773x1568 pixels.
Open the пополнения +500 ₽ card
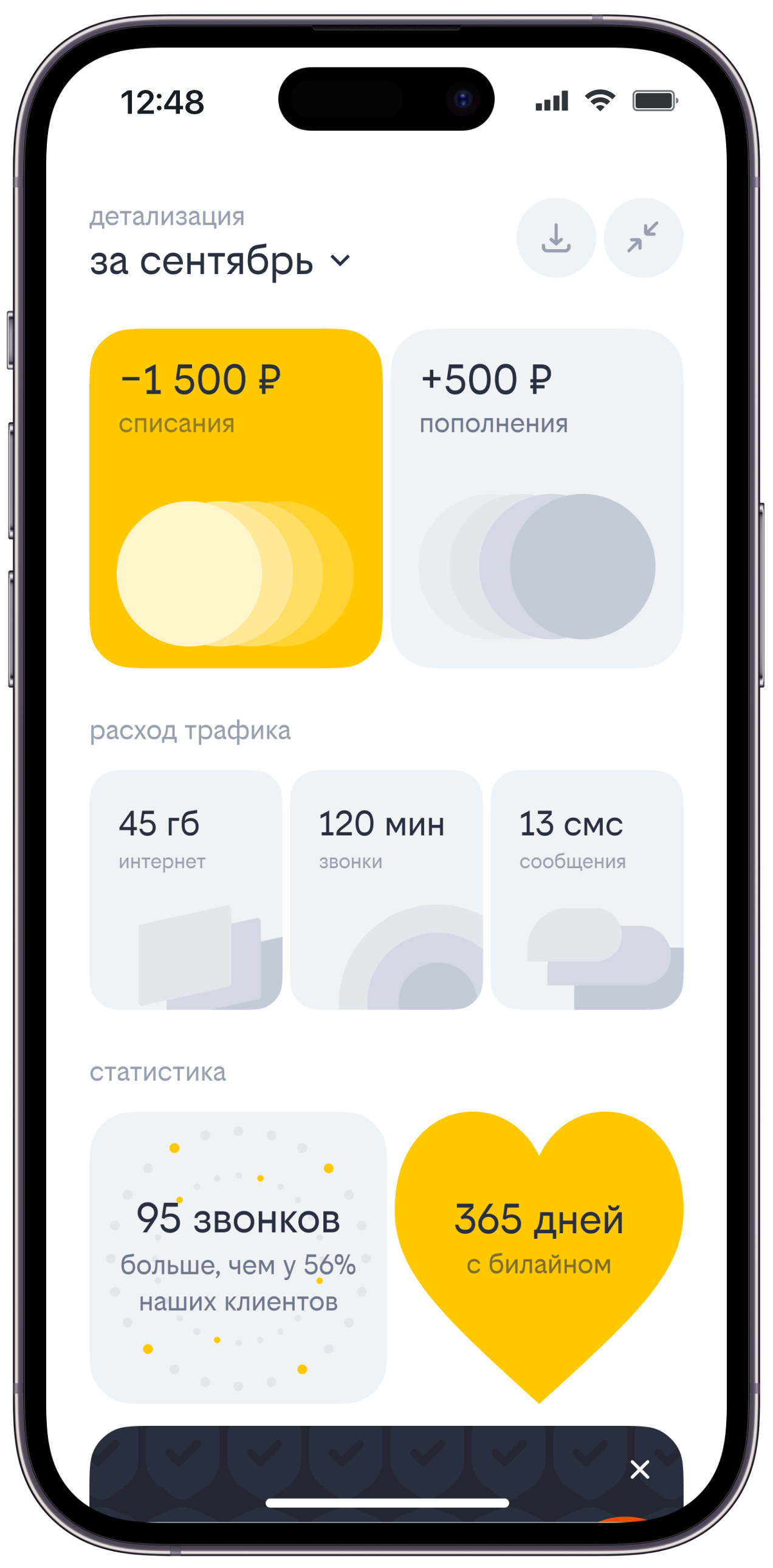[x=536, y=498]
